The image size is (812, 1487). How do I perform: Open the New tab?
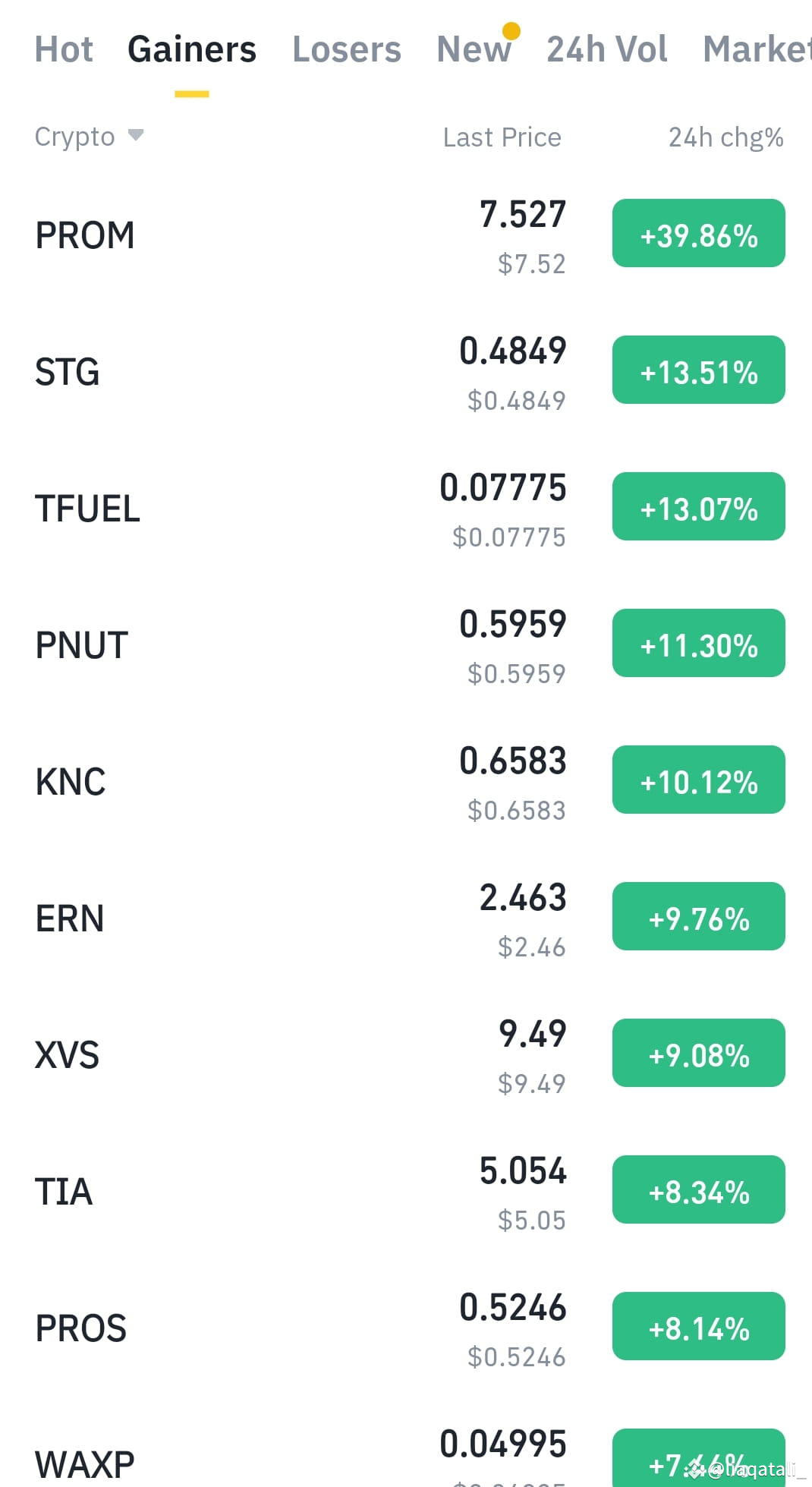pyautogui.click(x=474, y=50)
